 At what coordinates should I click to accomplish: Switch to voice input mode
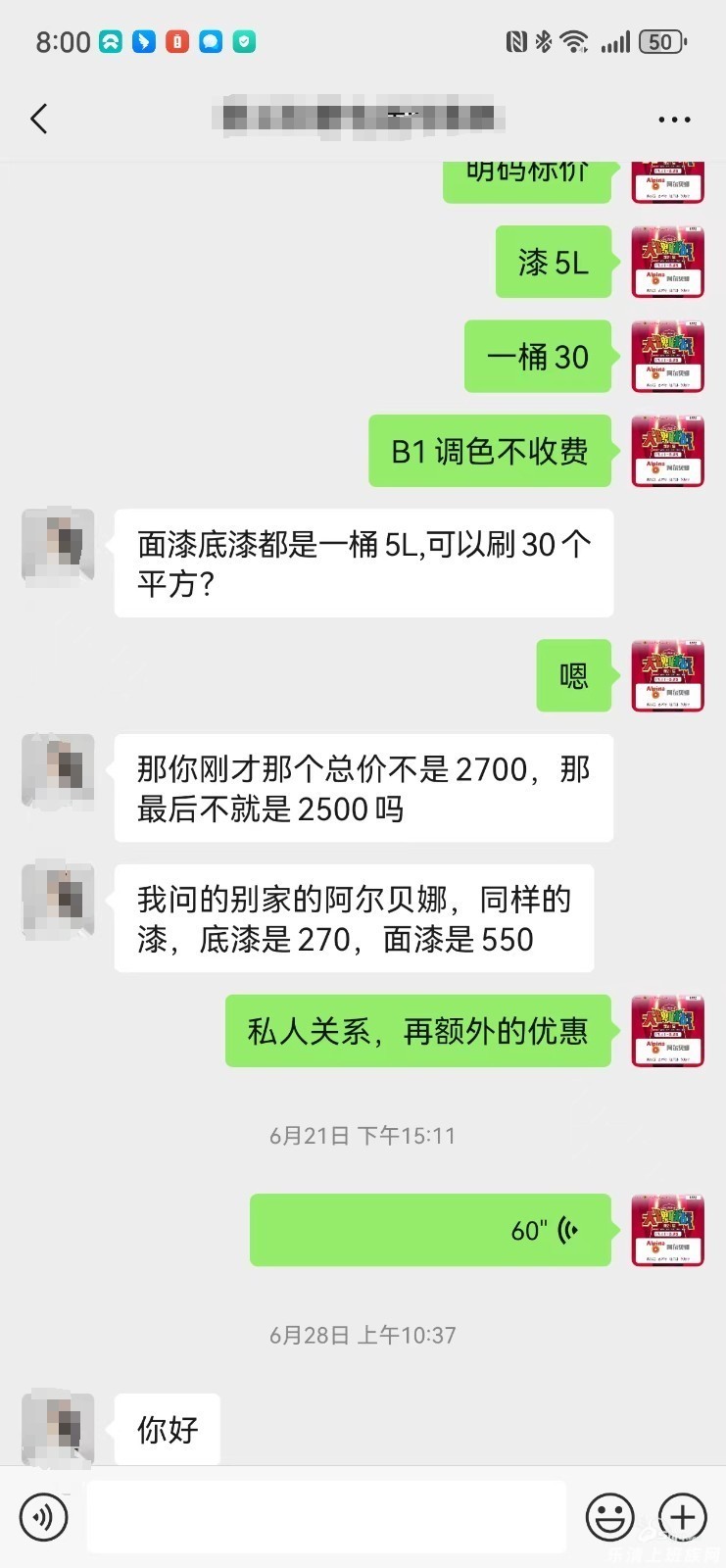(44, 1517)
